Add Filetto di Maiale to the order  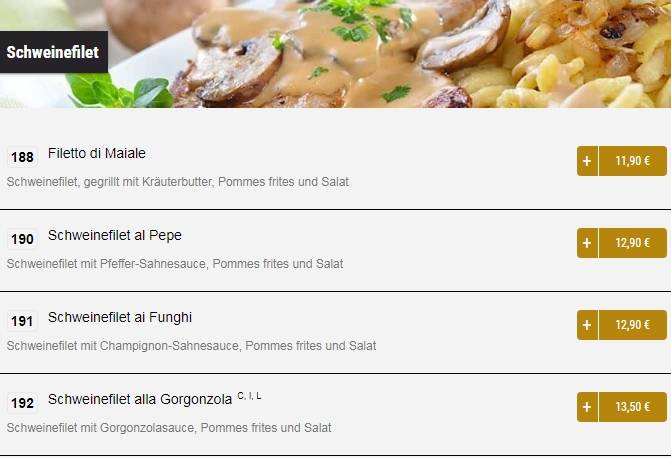point(587,161)
